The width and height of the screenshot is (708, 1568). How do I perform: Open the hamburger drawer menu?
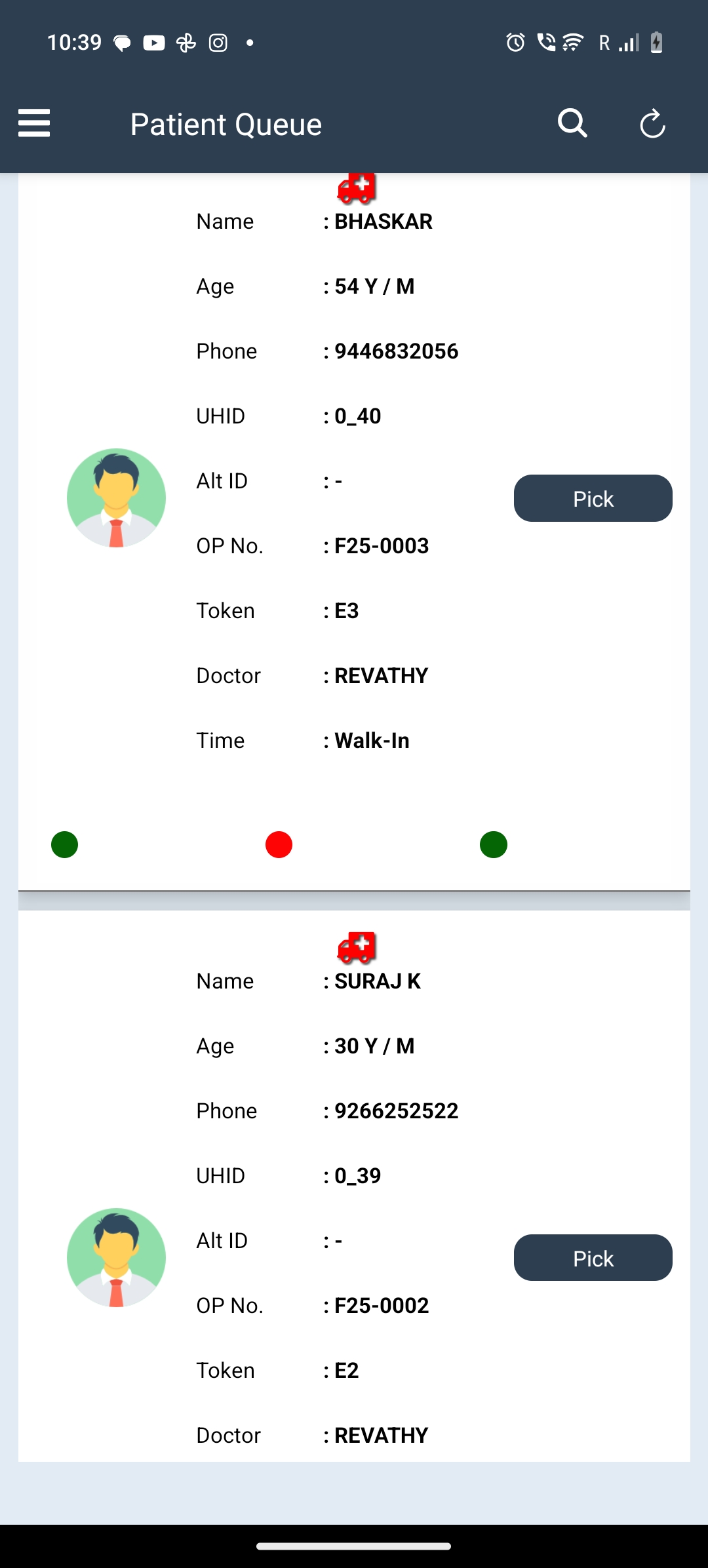[34, 123]
